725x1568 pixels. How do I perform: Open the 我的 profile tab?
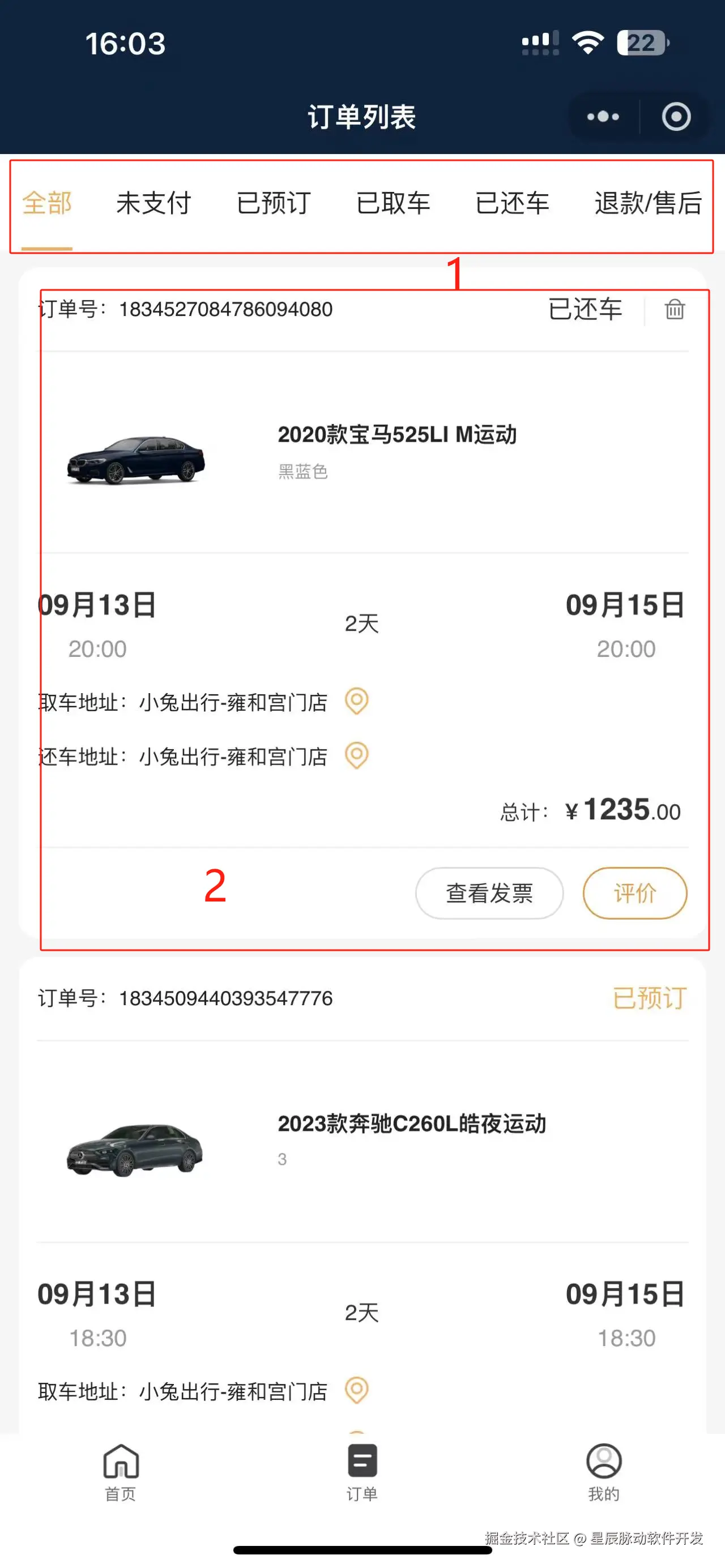603,1472
